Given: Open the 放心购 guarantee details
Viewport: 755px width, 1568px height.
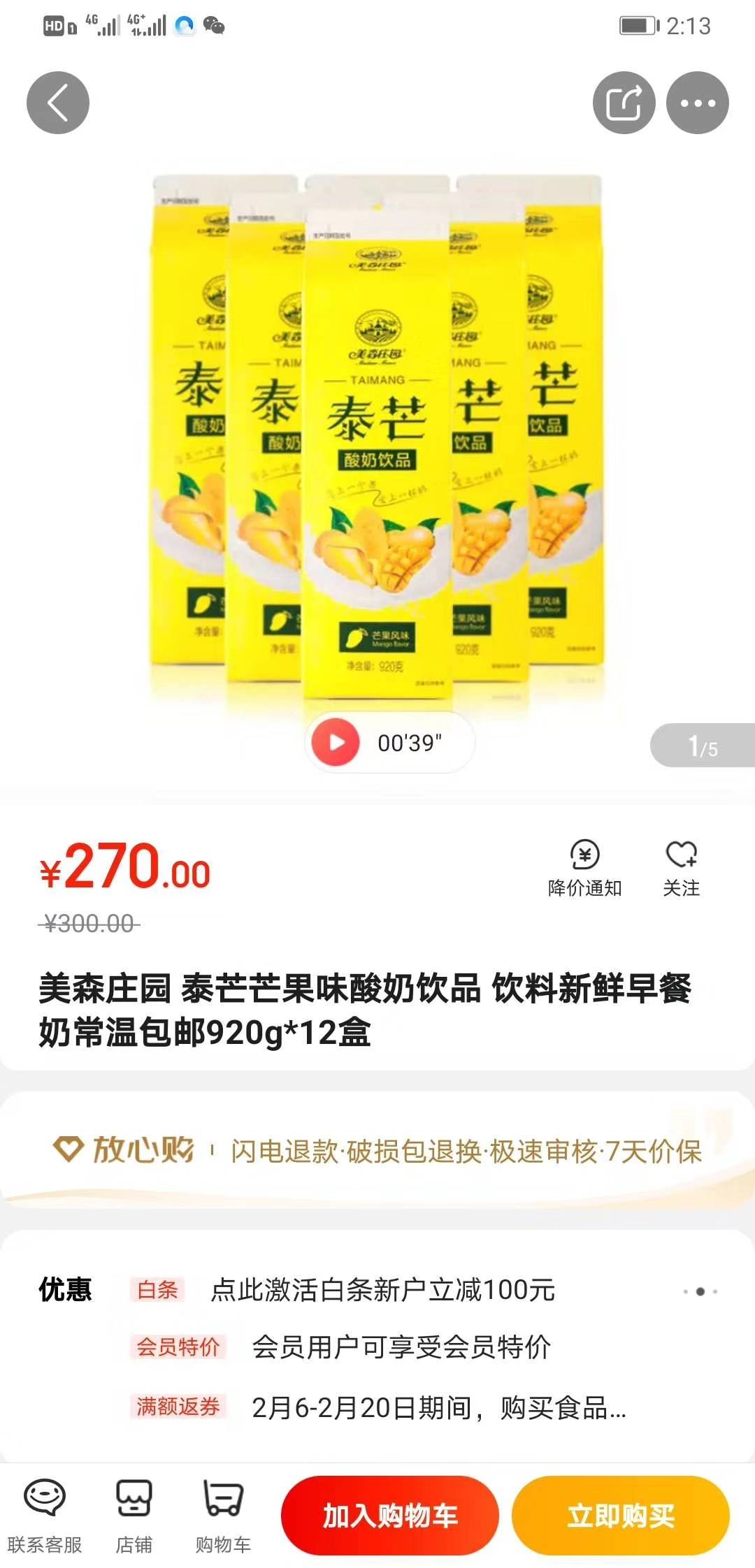Looking at the screenshot, I should click(x=377, y=1150).
